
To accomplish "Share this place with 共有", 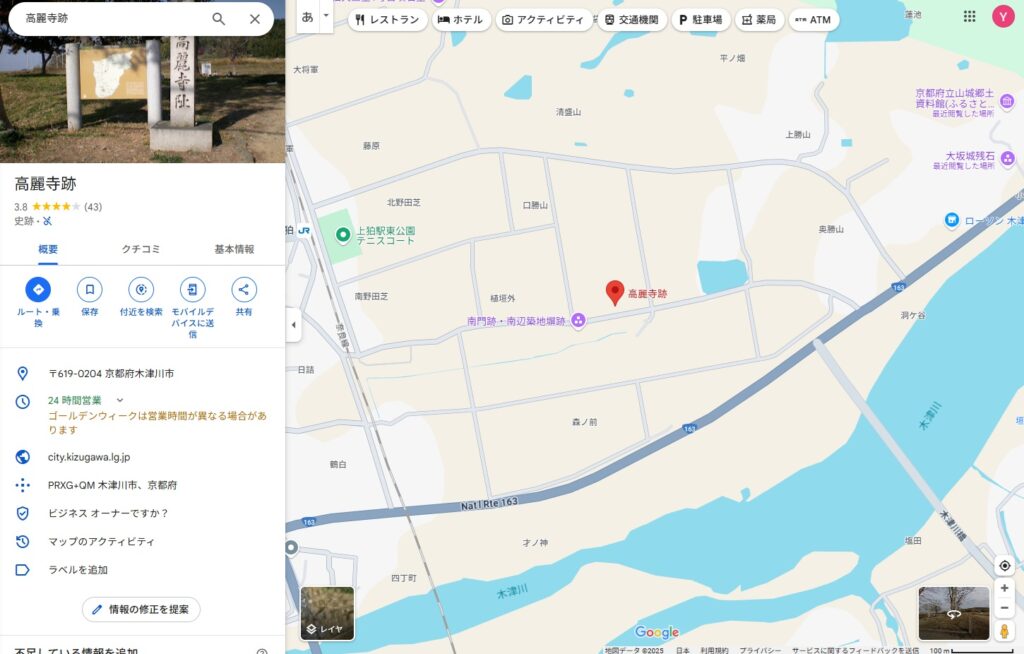I will coord(244,290).
